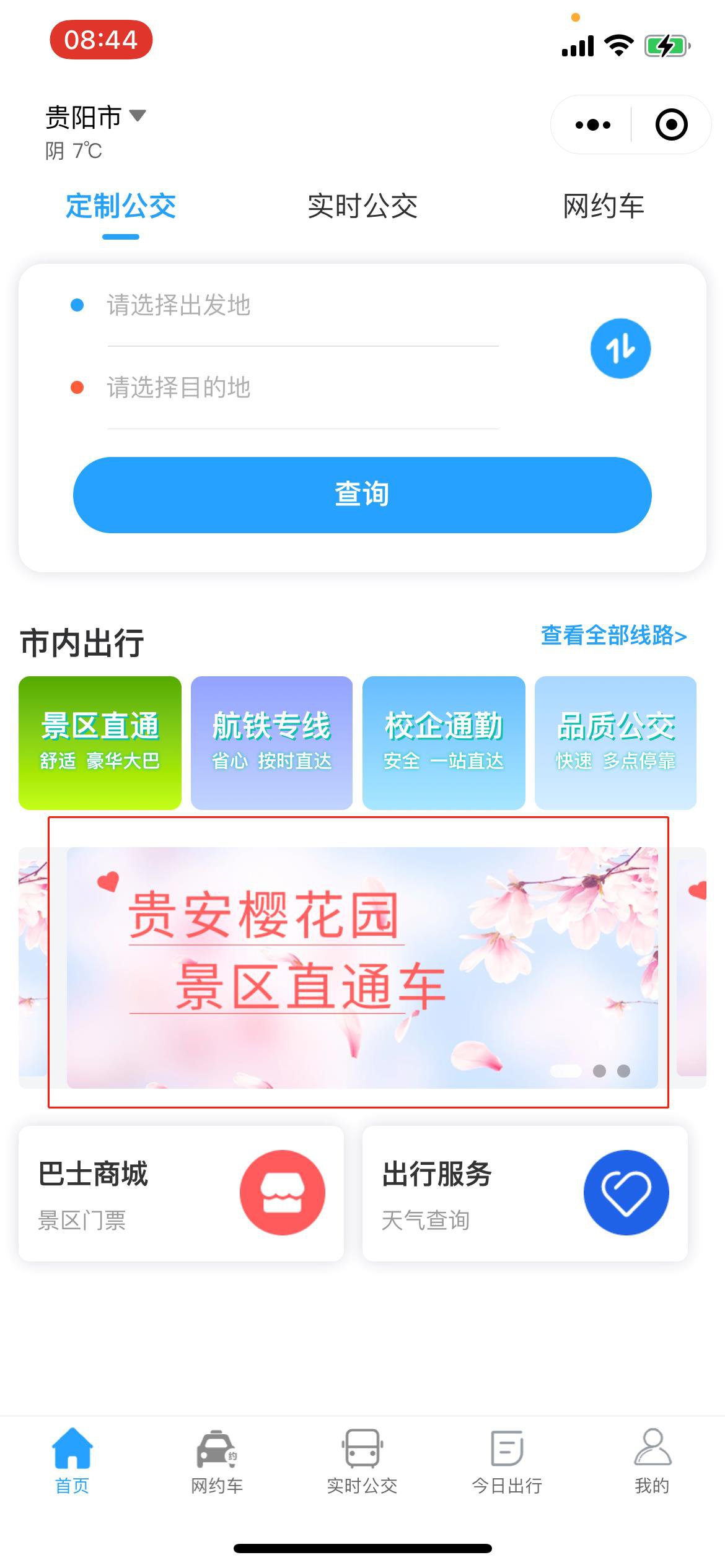Open the 贵安樱花园 景区直通车 banner
This screenshot has width=725, height=1568.
coord(362,967)
